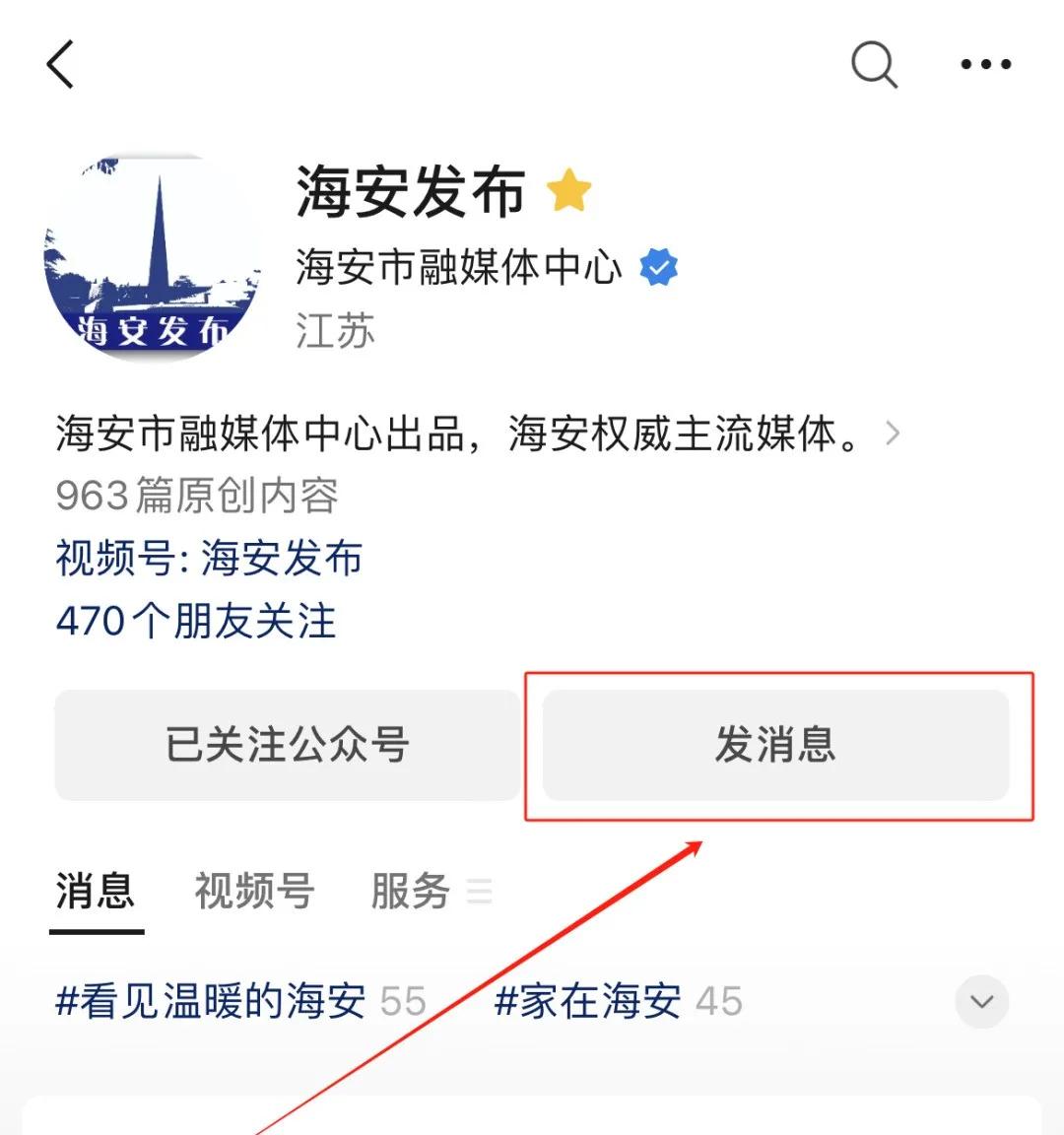Expand the topic list dropdown arrow

coord(981,1002)
